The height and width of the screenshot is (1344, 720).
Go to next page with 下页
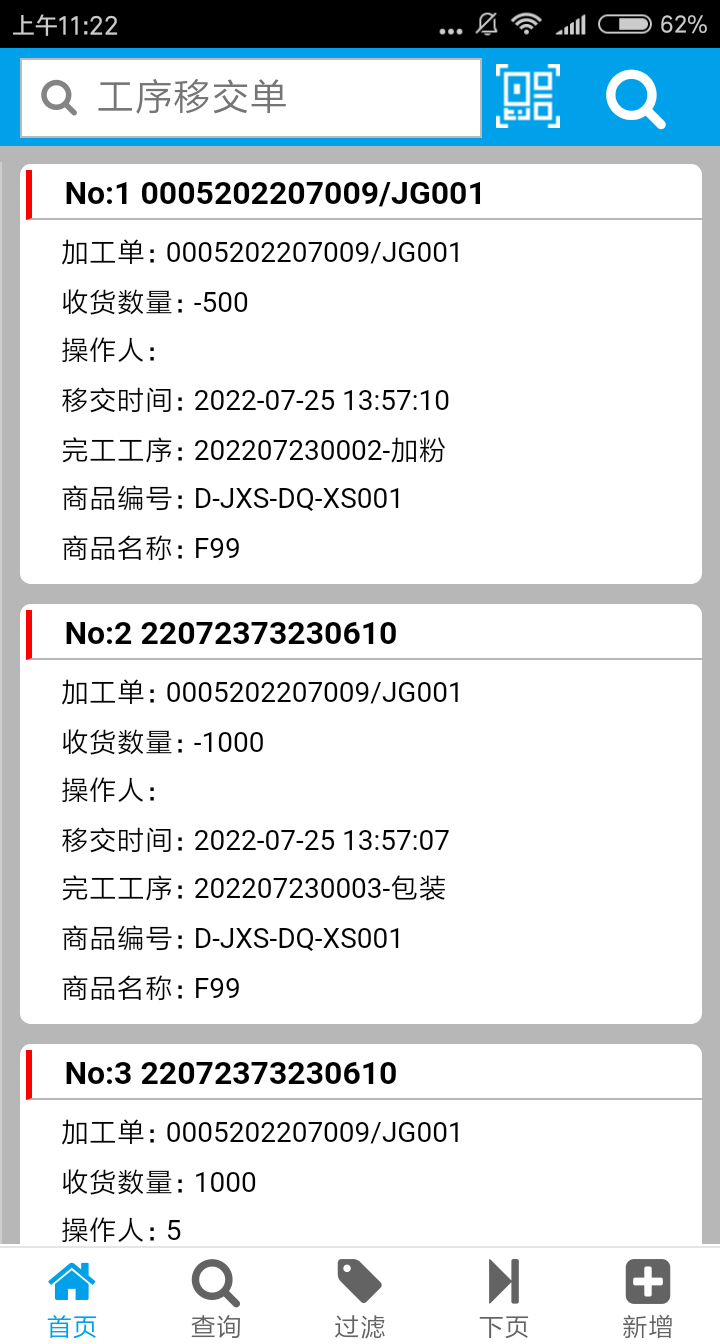click(504, 1297)
